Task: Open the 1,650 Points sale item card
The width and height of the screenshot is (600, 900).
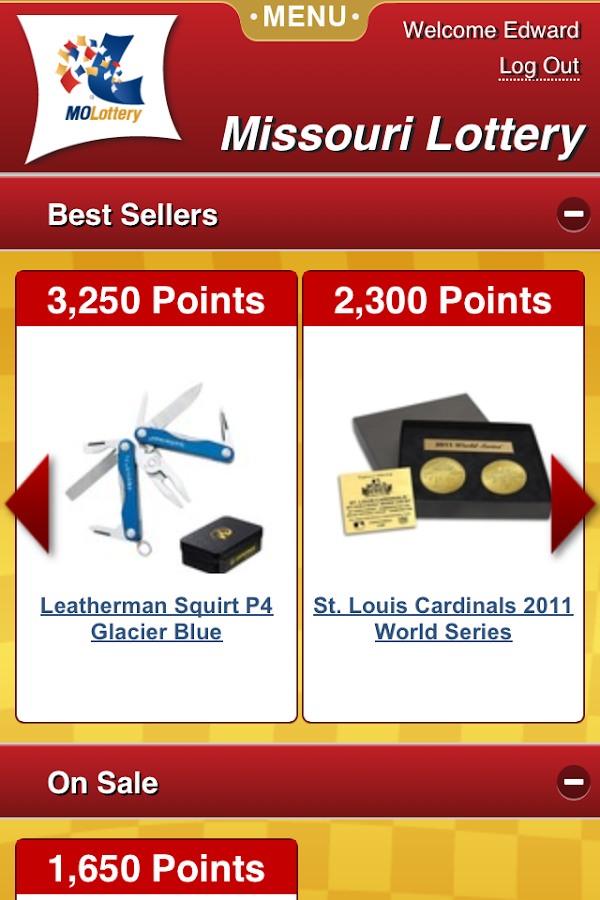Action: pos(156,869)
